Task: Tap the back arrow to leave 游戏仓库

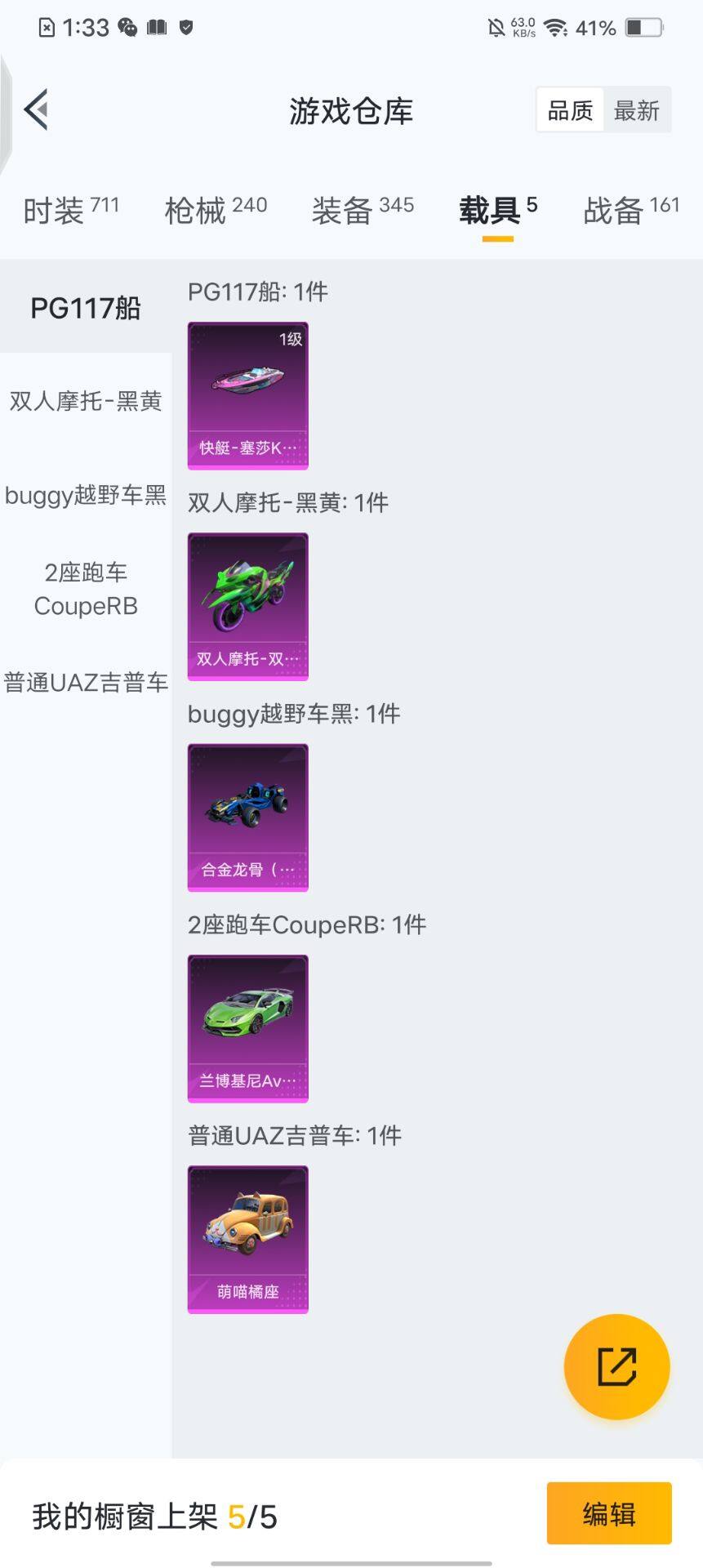Action: click(34, 111)
